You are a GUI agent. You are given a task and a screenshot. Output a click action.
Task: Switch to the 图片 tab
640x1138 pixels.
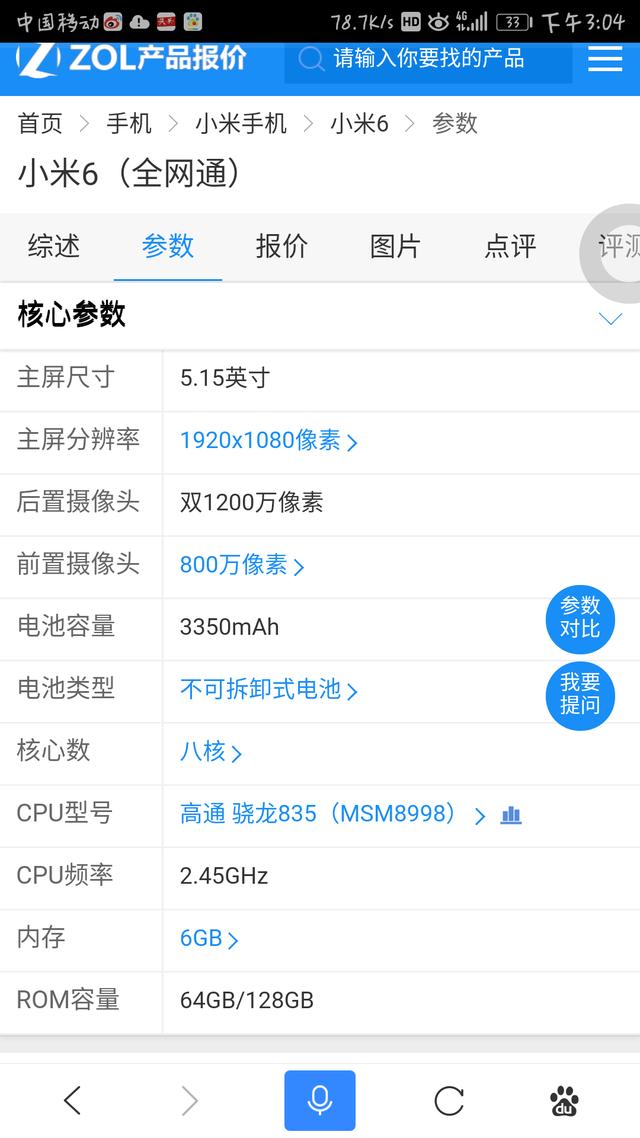pos(396,246)
